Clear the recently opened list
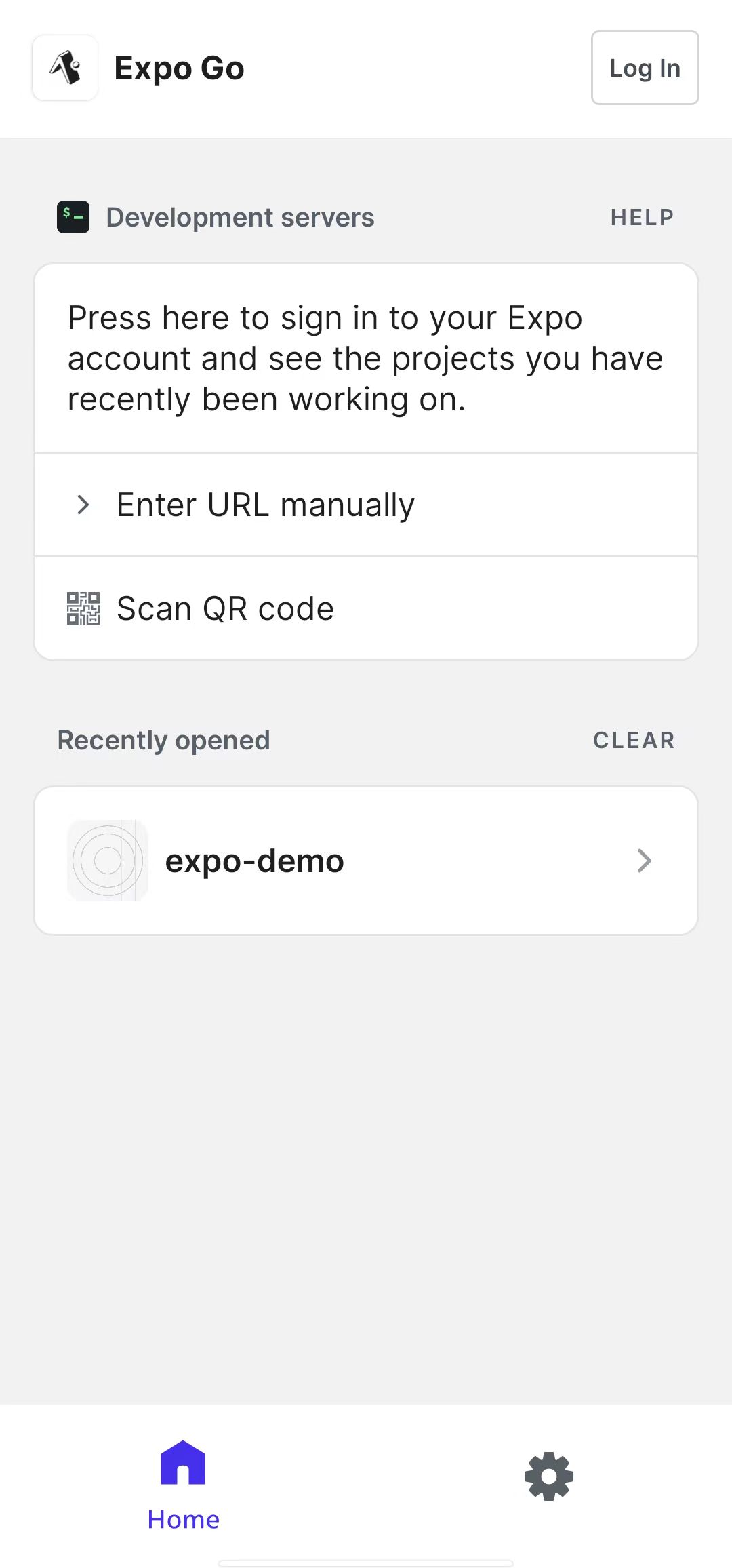 click(634, 741)
